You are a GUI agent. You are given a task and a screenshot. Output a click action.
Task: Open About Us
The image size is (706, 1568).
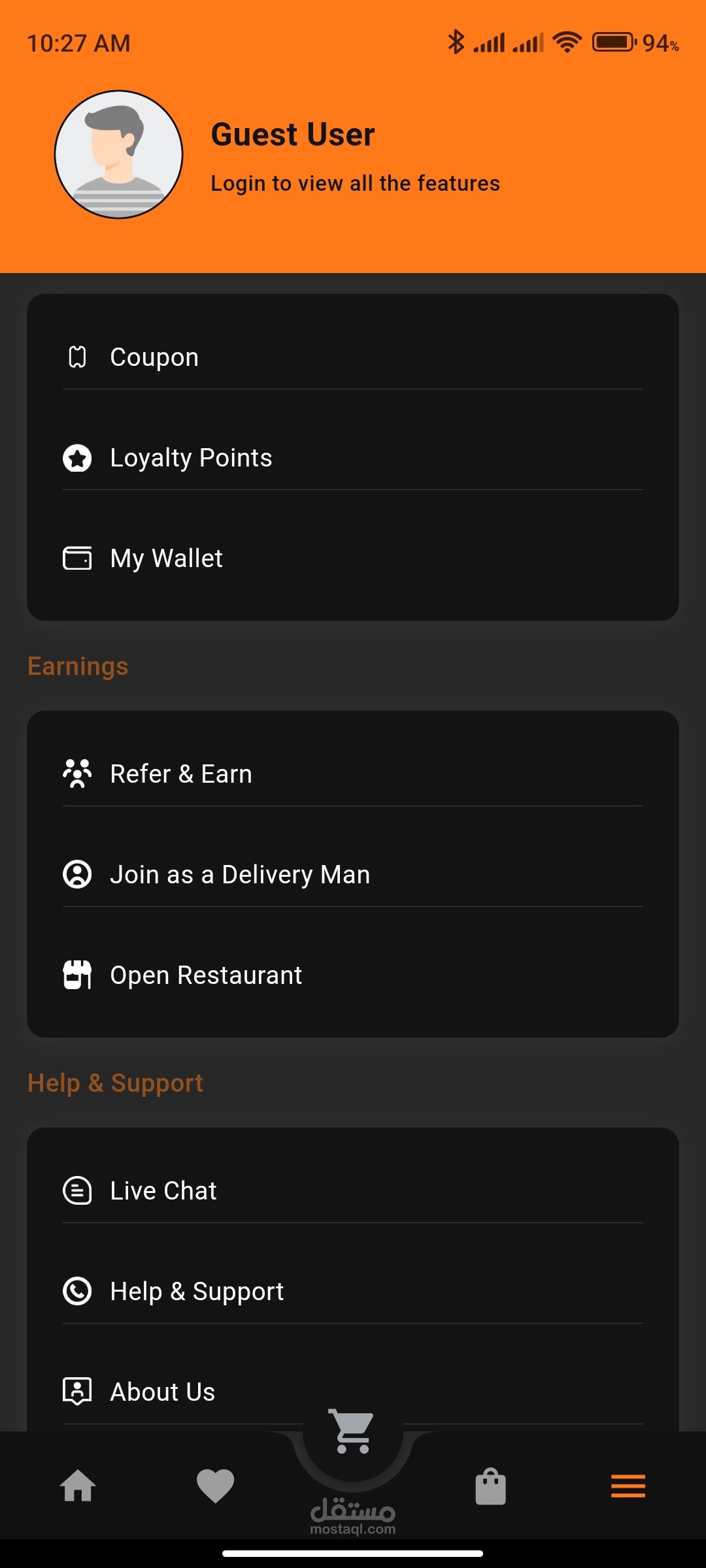(x=353, y=1392)
